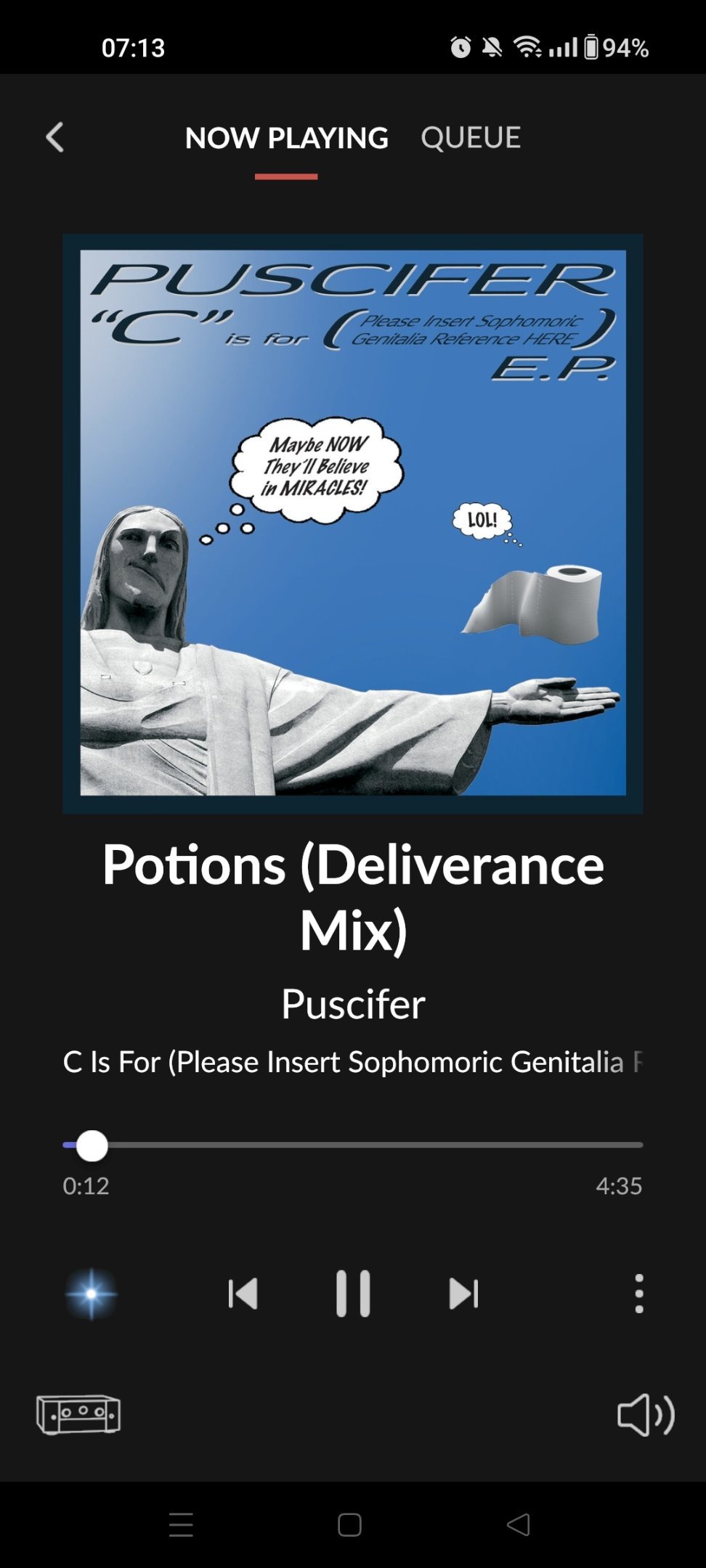Switch to the Queue tab
Screen dimensions: 706x1568
tap(471, 137)
